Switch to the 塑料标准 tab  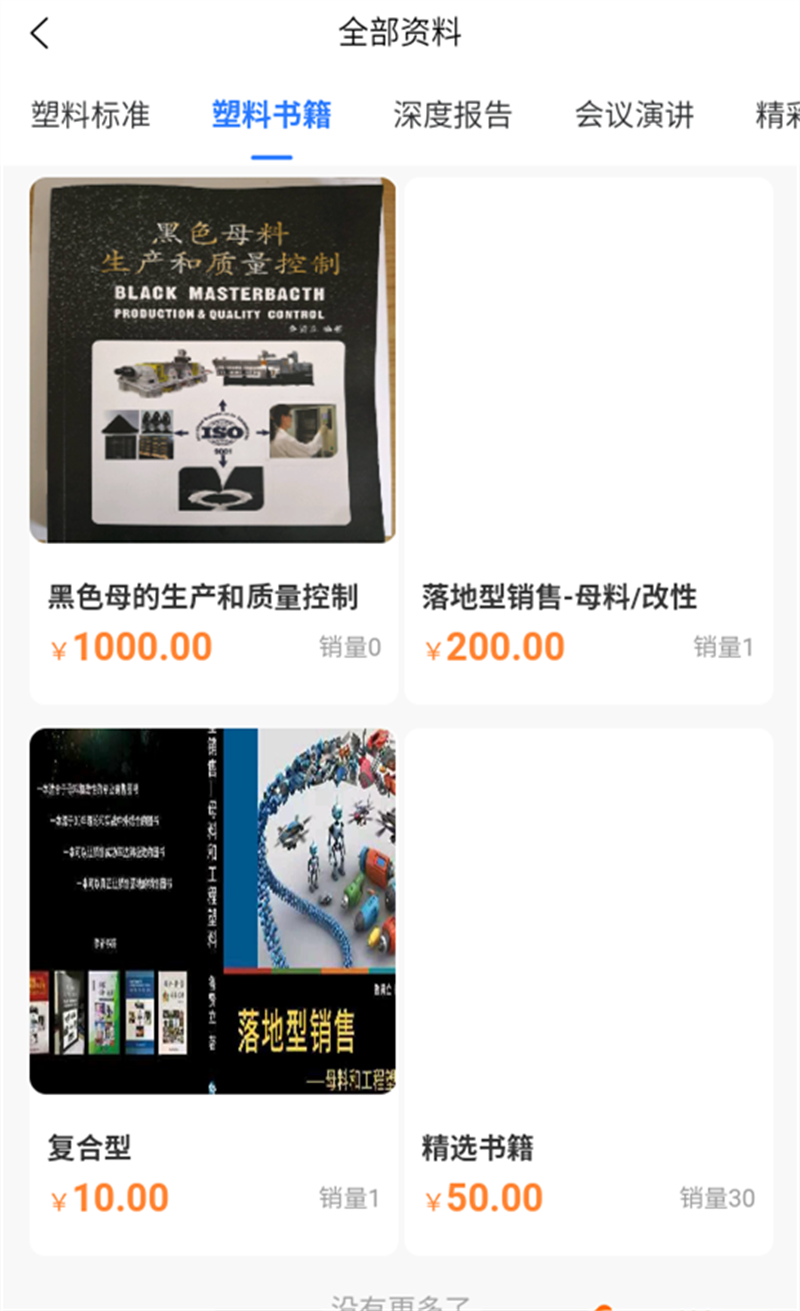coord(90,115)
